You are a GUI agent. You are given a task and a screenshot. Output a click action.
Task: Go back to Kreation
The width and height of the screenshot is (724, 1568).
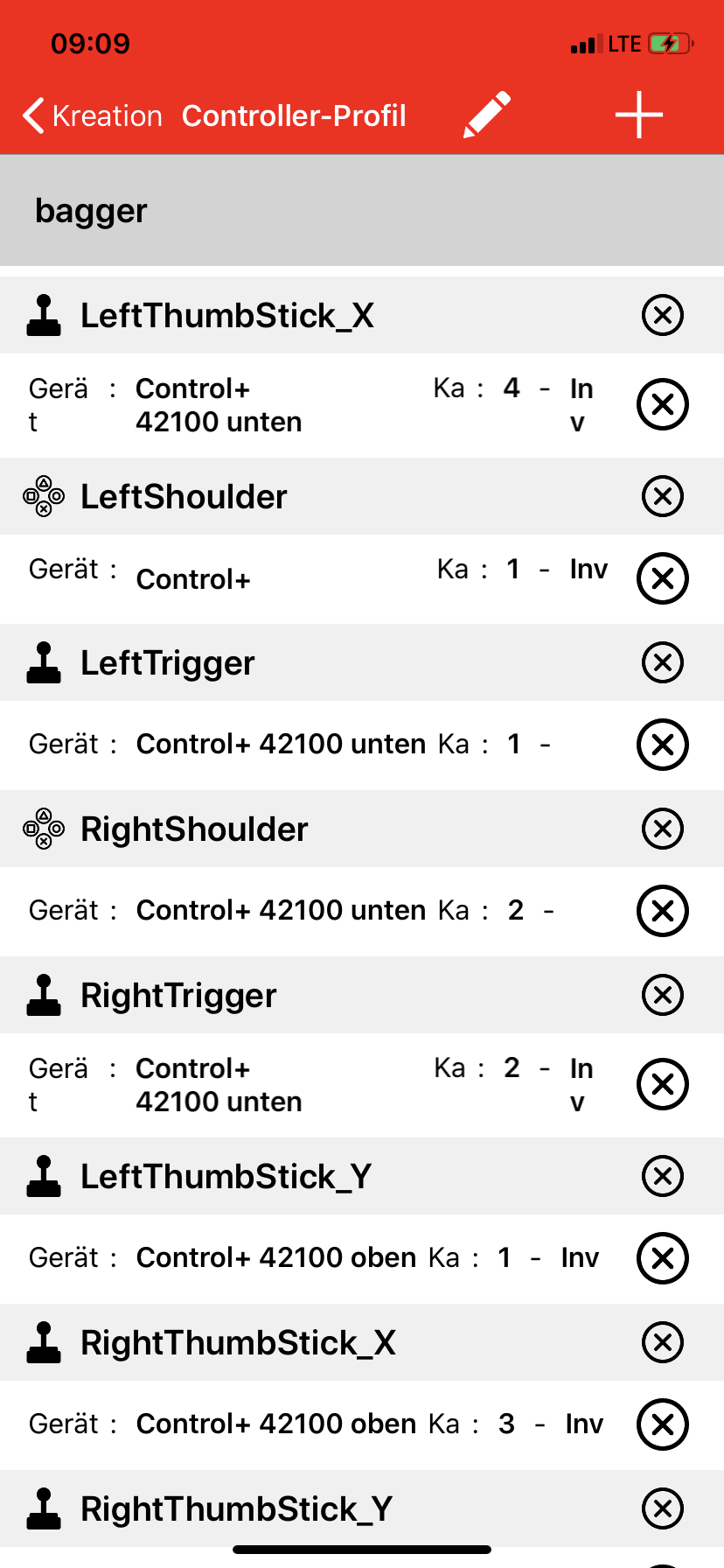coord(93,115)
